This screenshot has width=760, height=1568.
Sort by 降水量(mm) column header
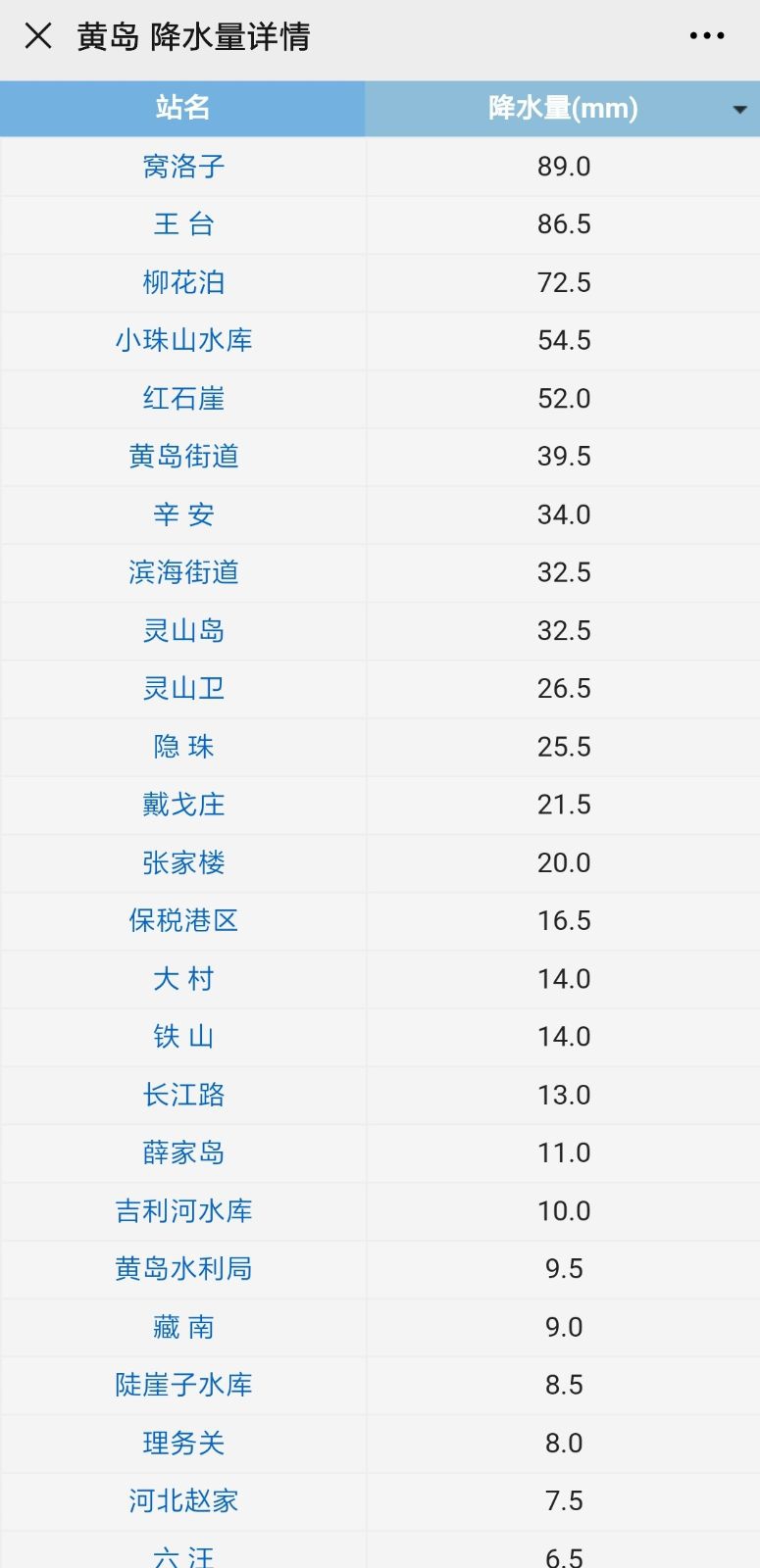[563, 109]
